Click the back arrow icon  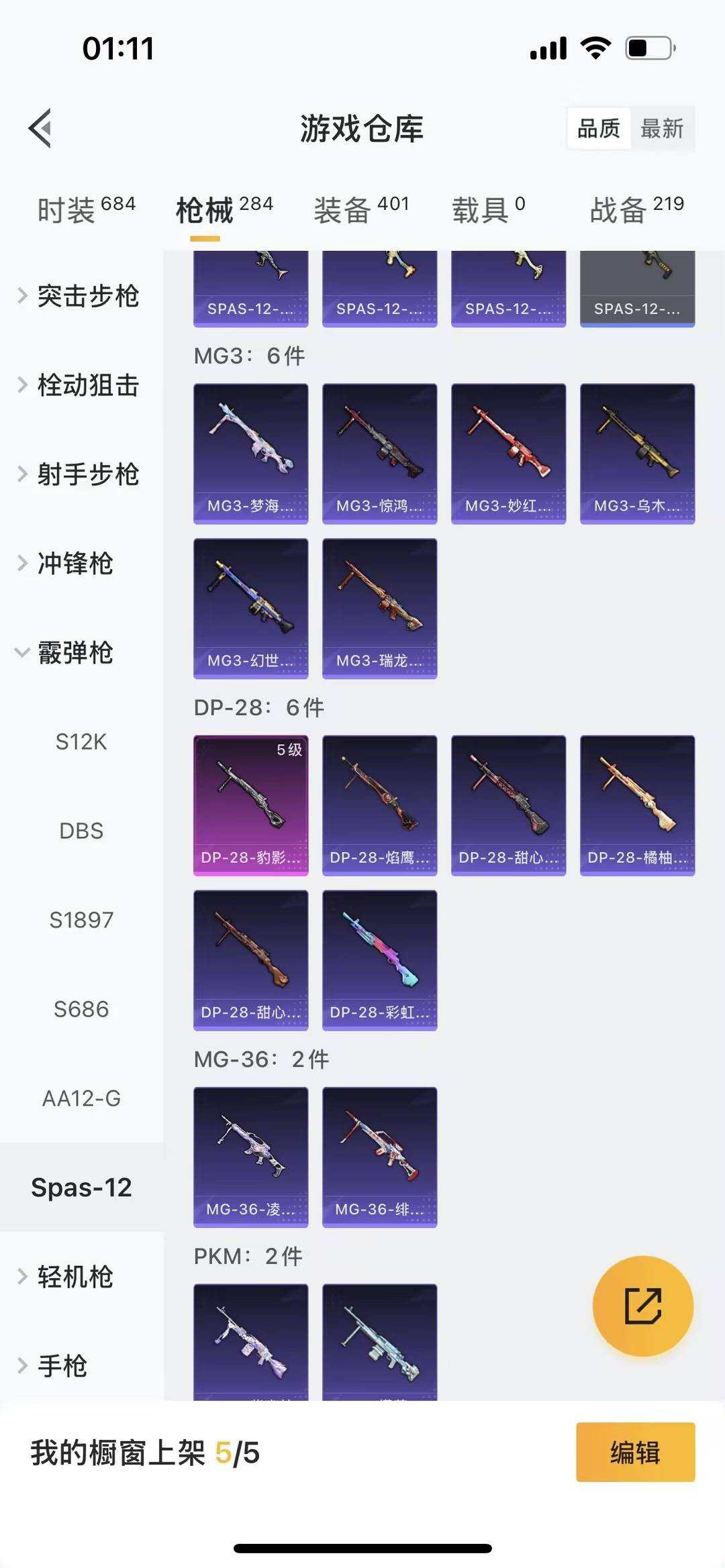pyautogui.click(x=40, y=128)
